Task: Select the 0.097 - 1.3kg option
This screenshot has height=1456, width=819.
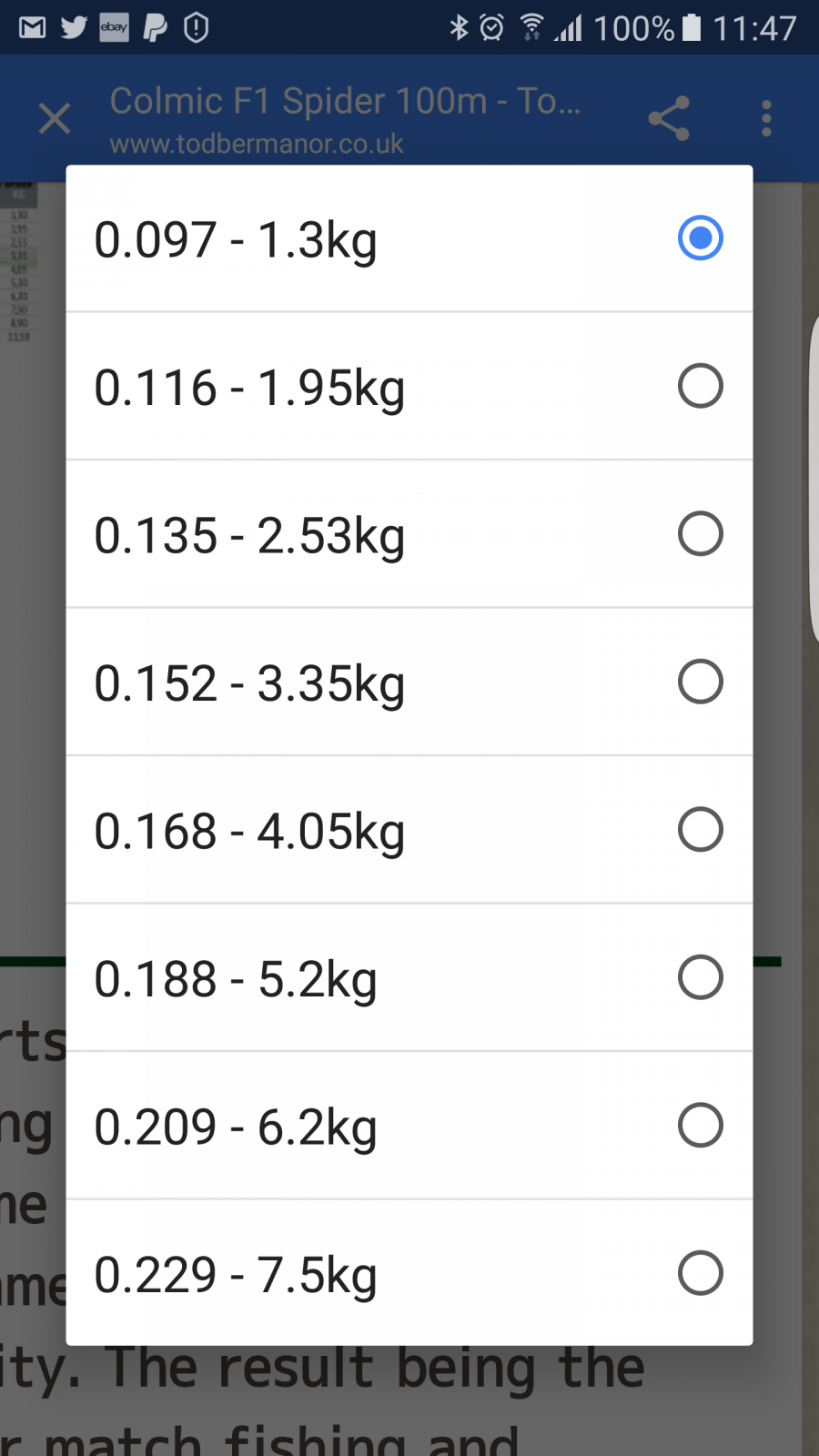Action: 409,238
